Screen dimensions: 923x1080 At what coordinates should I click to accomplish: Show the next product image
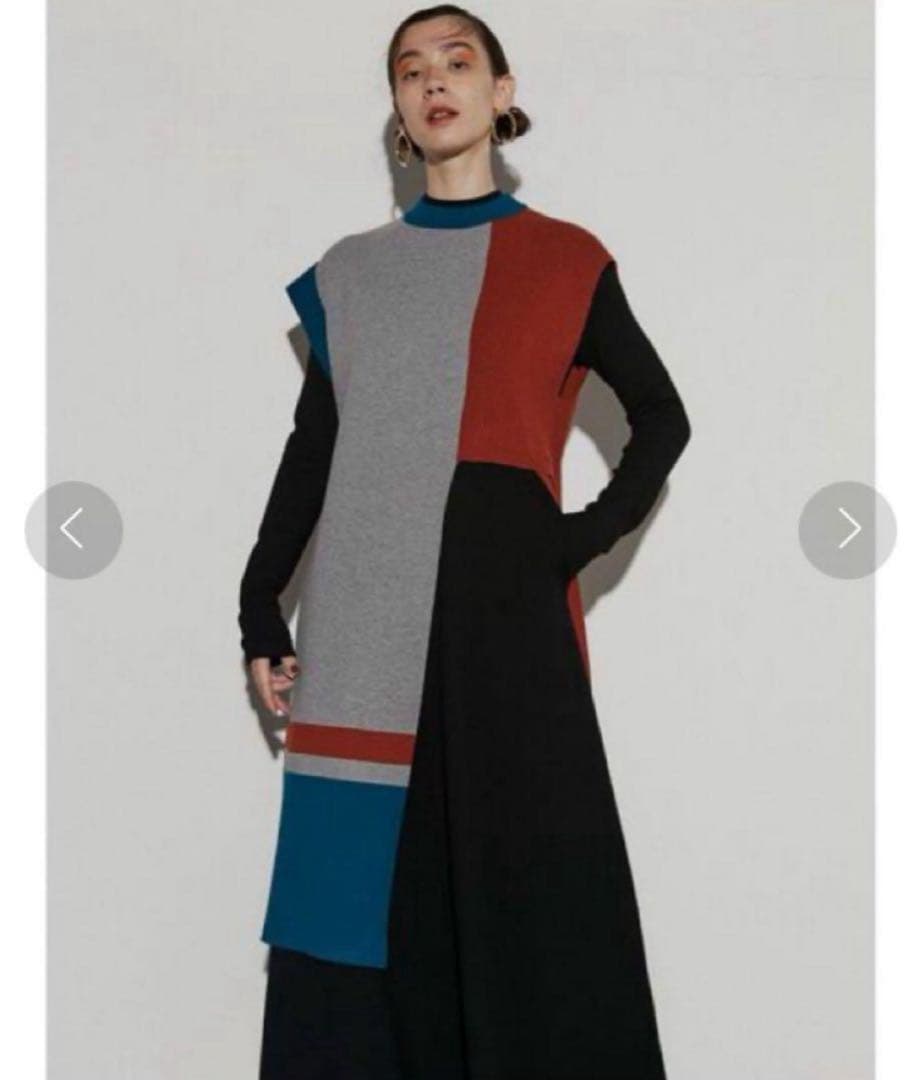coord(847,529)
